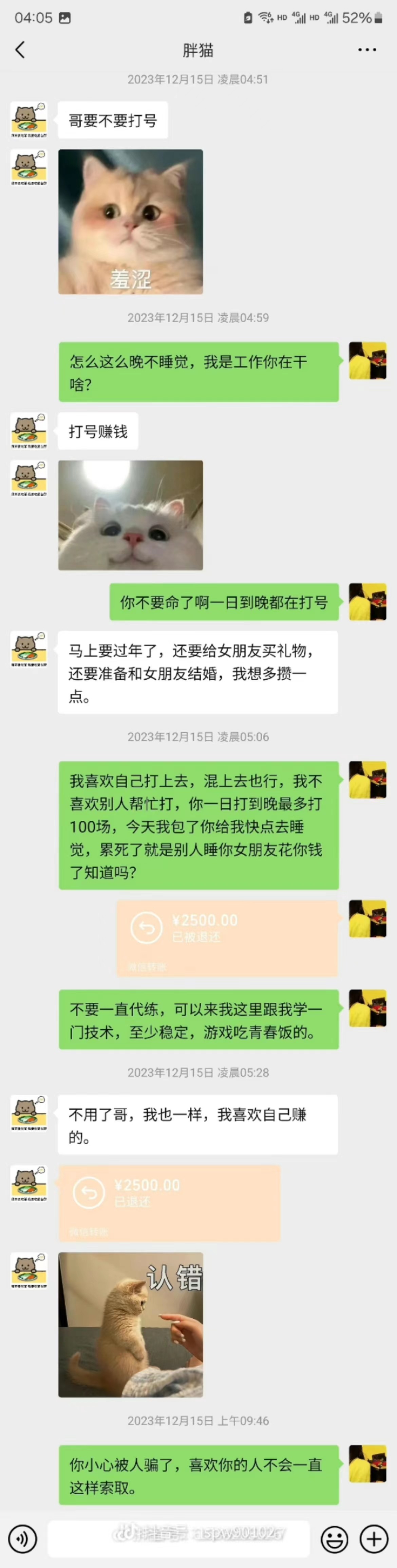Viewport: 397px width, 1568px height.
Task: Open the plus attachments menu
Action: (x=374, y=1538)
